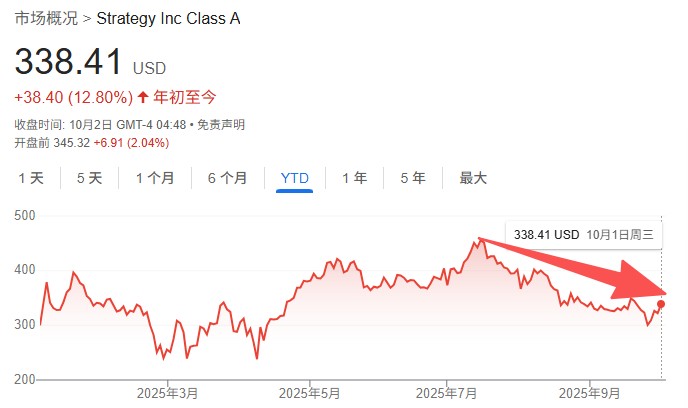Image resolution: width=688 pixels, height=408 pixels.
Task: Switch to the 6 个月 range
Action: tap(227, 178)
